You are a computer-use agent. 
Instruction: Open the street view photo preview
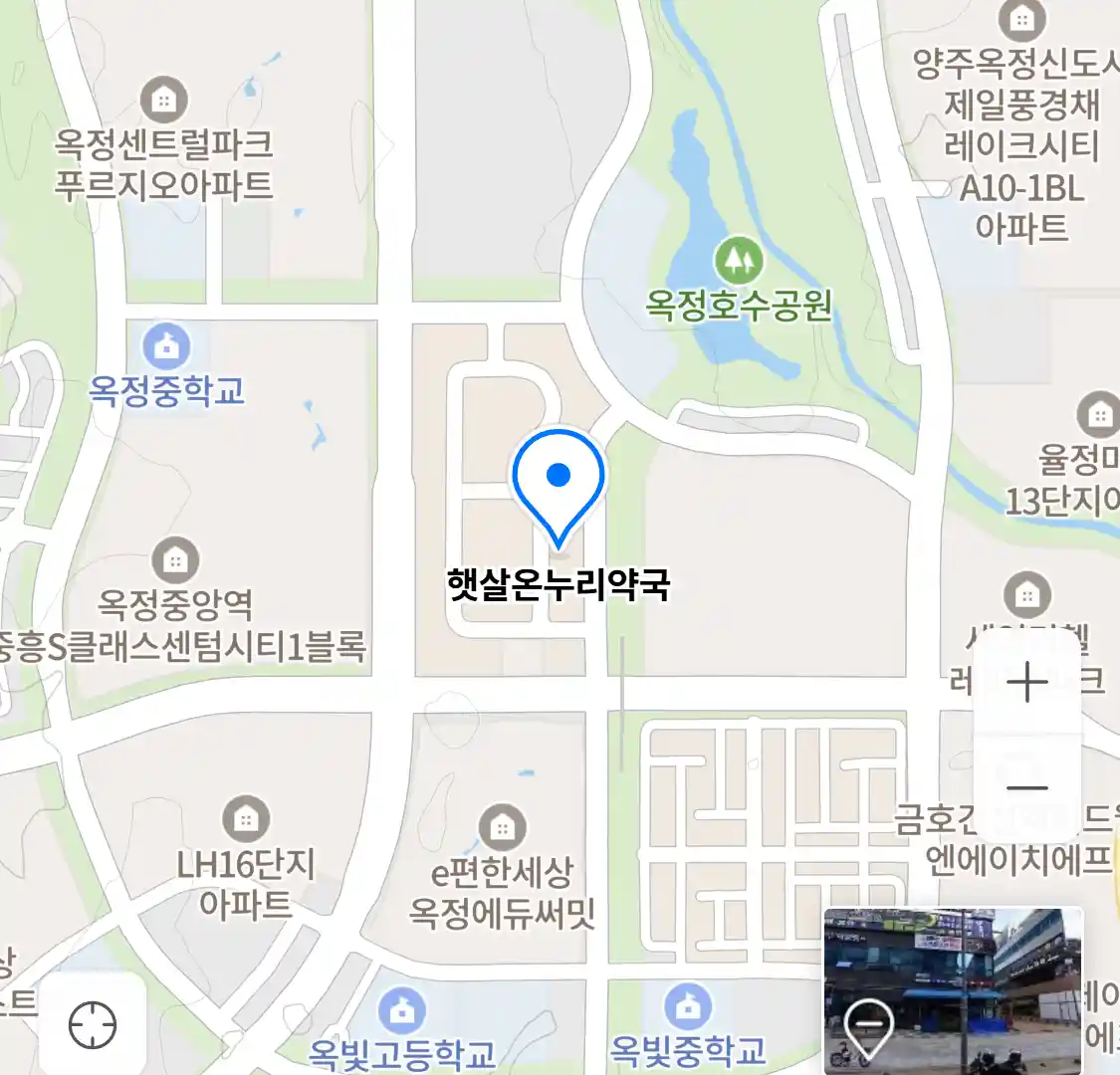point(953,990)
